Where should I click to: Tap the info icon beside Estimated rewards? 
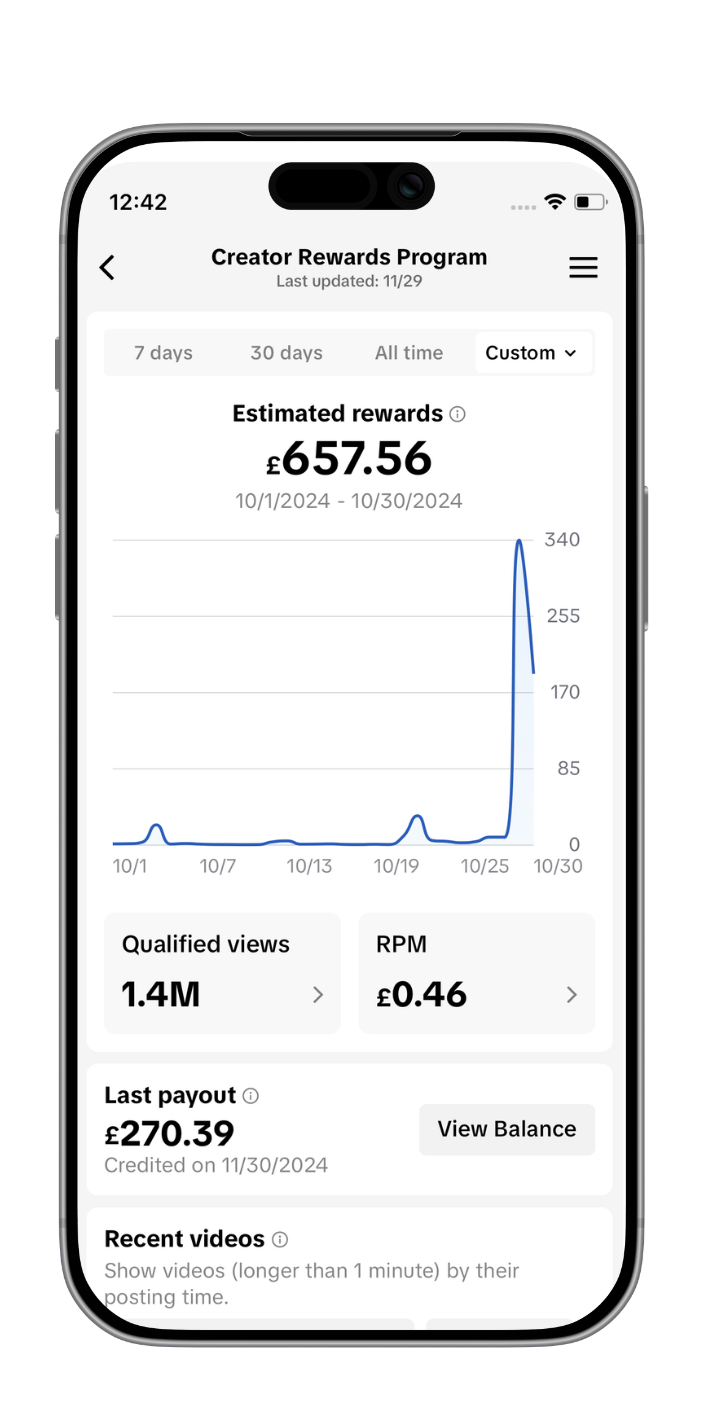click(458, 414)
